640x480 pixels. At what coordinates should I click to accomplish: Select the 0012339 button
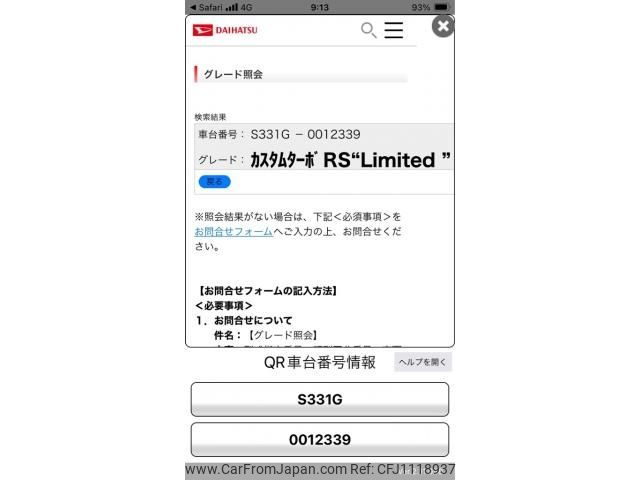[x=320, y=439]
